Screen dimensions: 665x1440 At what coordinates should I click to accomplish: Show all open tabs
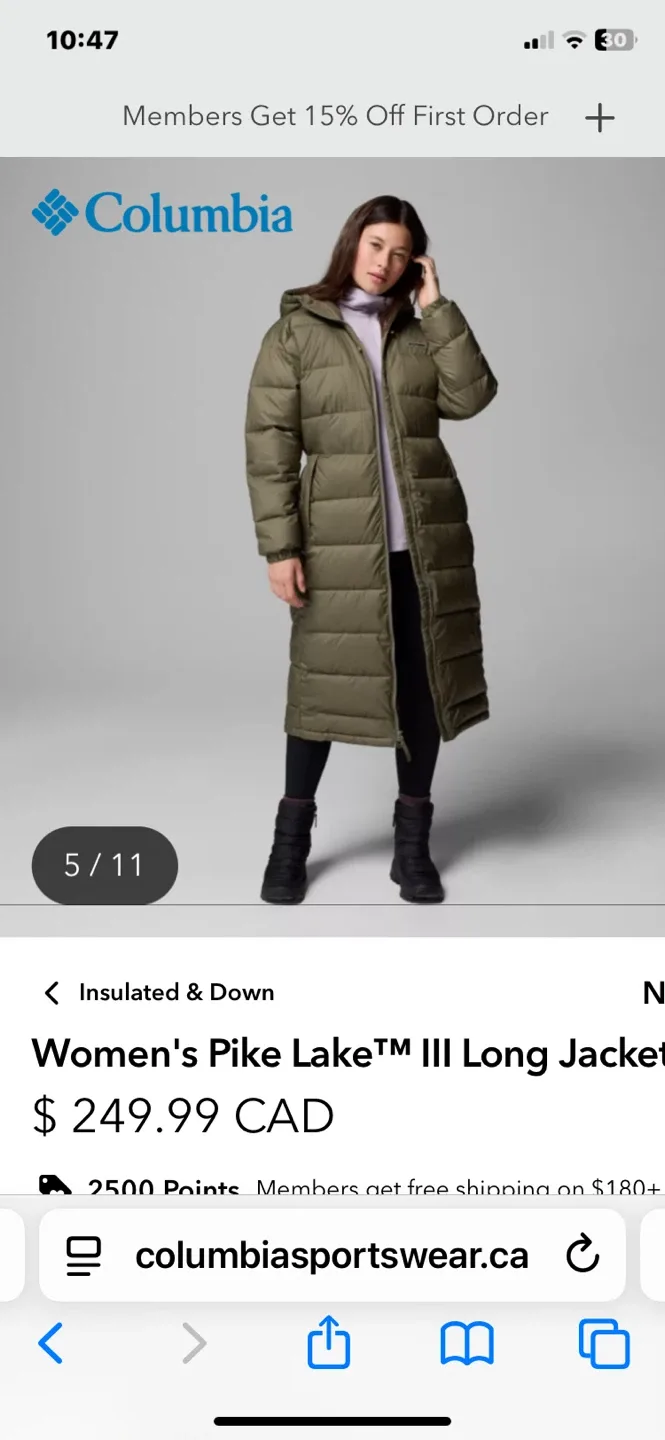[x=604, y=1343]
